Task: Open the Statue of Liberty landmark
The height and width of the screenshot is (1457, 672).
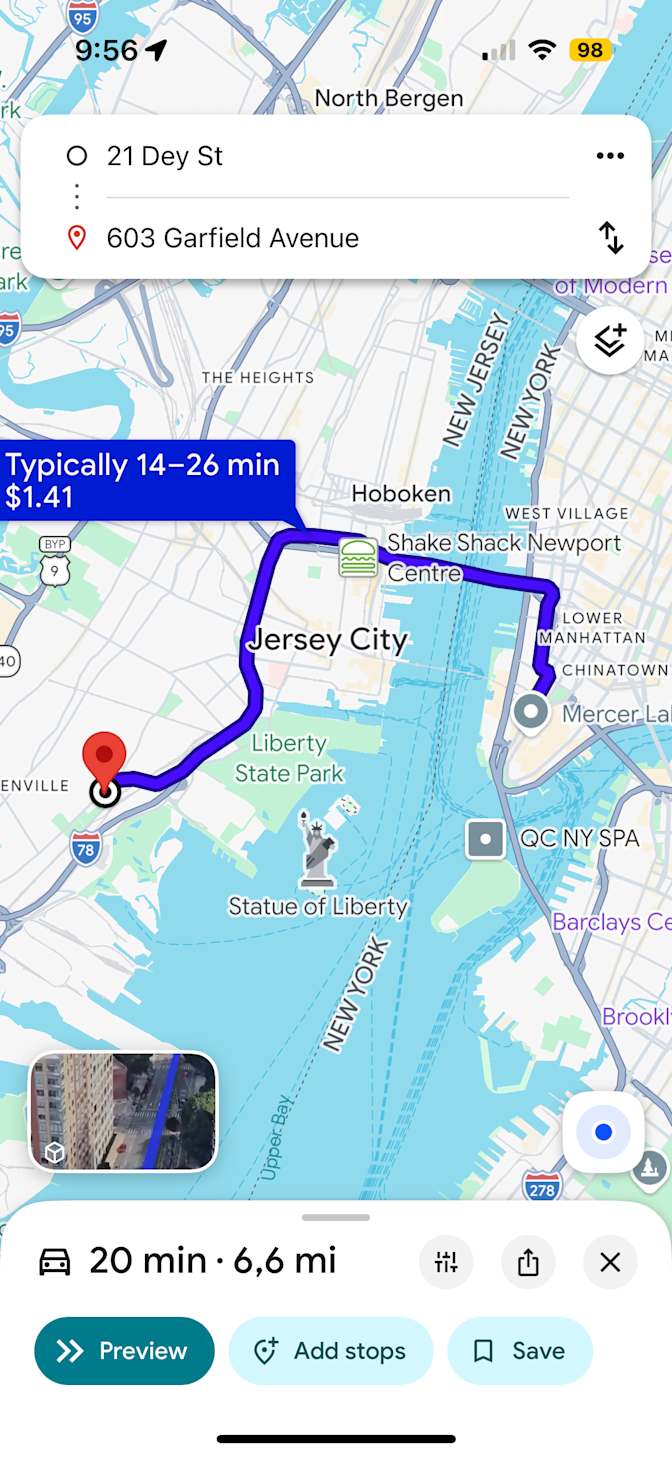Action: coord(318,849)
